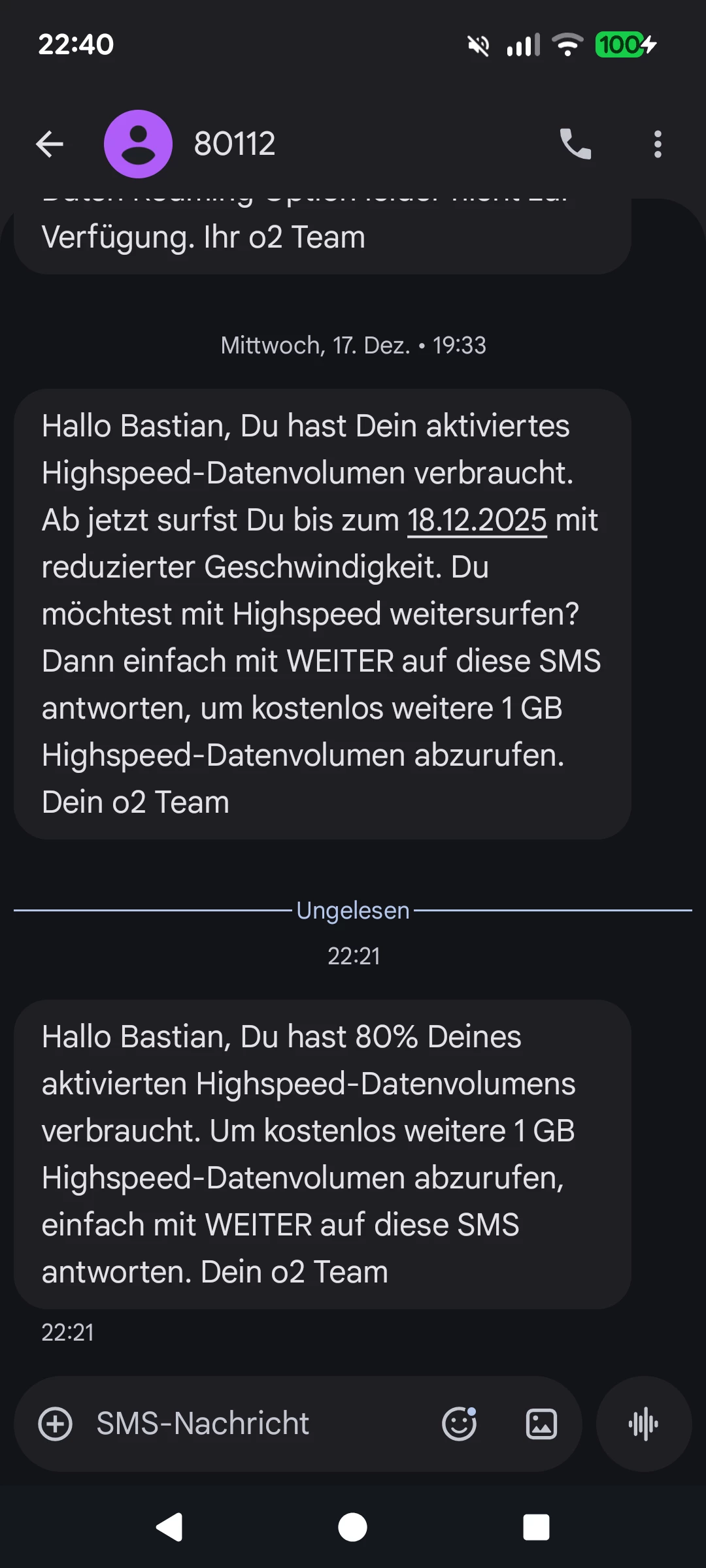The height and width of the screenshot is (1568, 706).
Task: Call the number 80112
Action: click(x=575, y=144)
